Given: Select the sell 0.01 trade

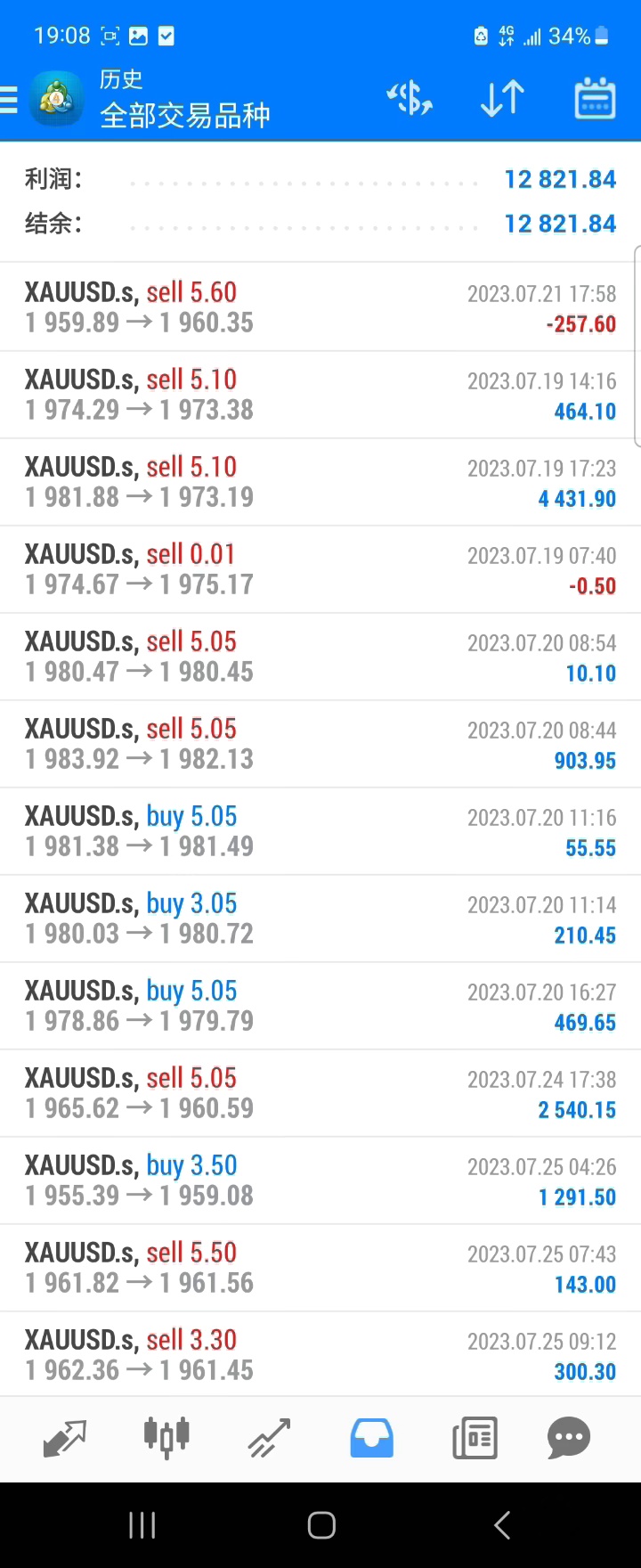Looking at the screenshot, I should [320, 569].
